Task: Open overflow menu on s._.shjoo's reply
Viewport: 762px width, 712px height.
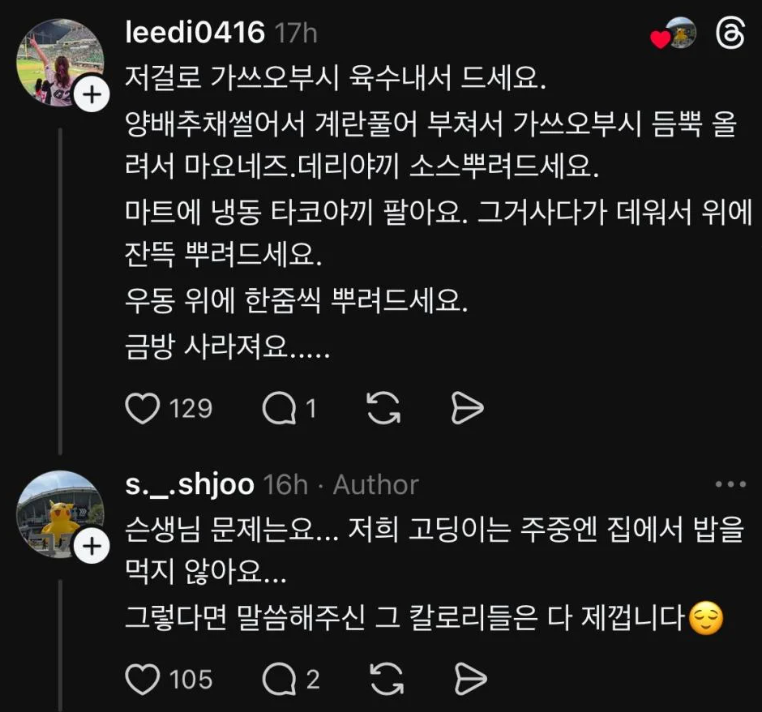Action: pyautogui.click(x=731, y=485)
